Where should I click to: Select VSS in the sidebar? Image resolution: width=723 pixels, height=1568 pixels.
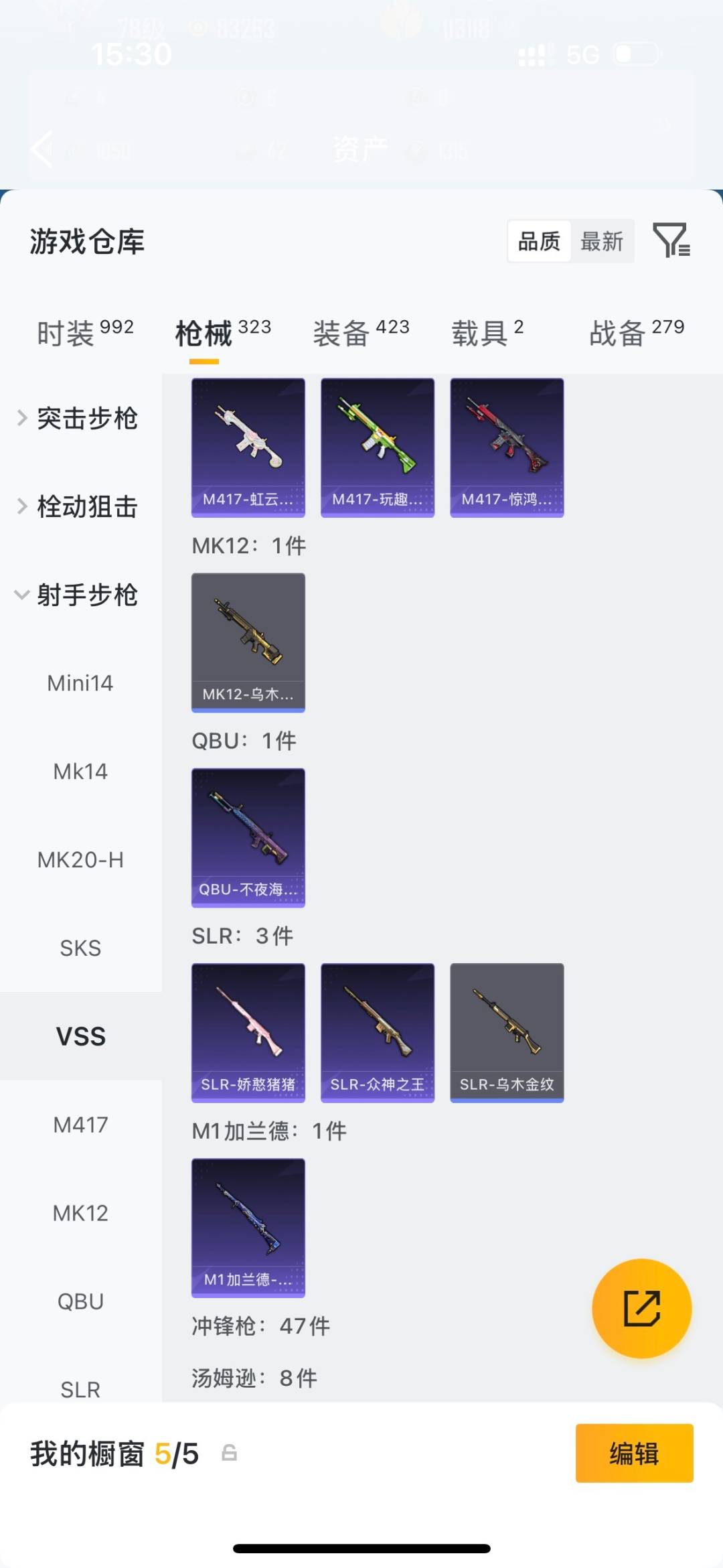click(x=80, y=1036)
